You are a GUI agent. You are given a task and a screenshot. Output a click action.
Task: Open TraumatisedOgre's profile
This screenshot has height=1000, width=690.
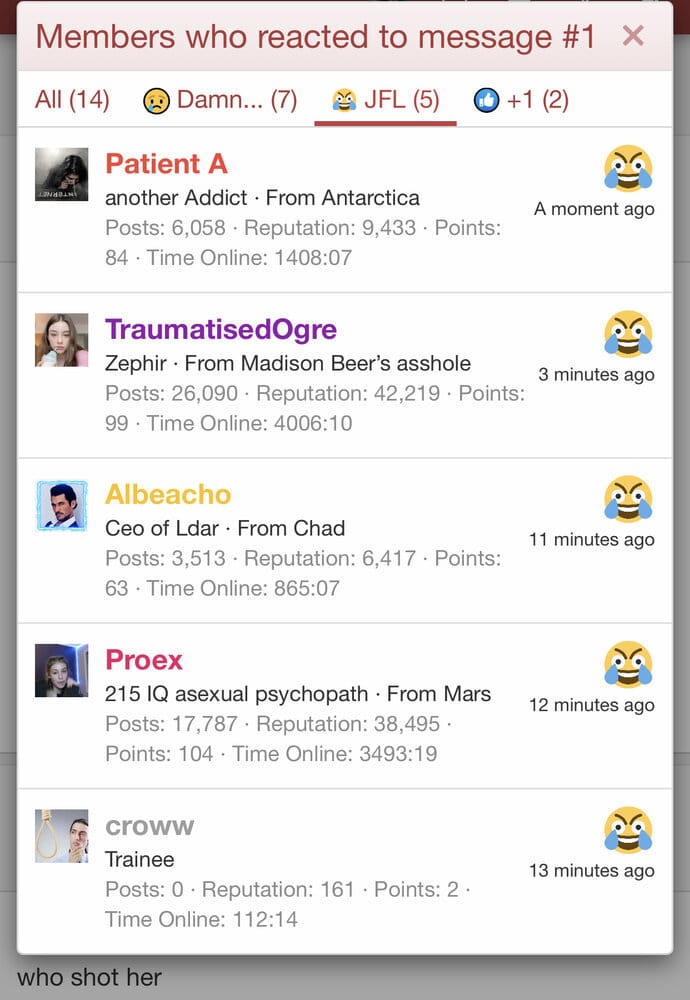click(221, 329)
